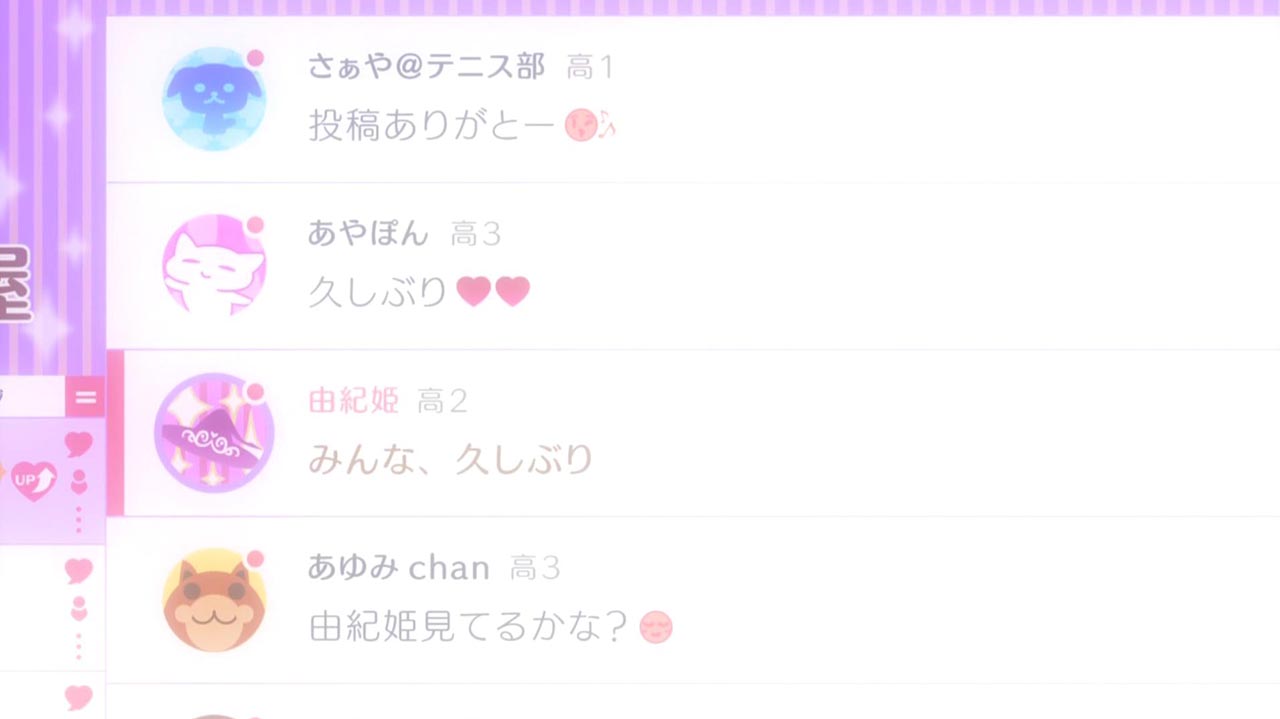Viewport: 1280px width, 719px height.
Task: Open あゆみ chan's bear avatar
Action: 214,600
